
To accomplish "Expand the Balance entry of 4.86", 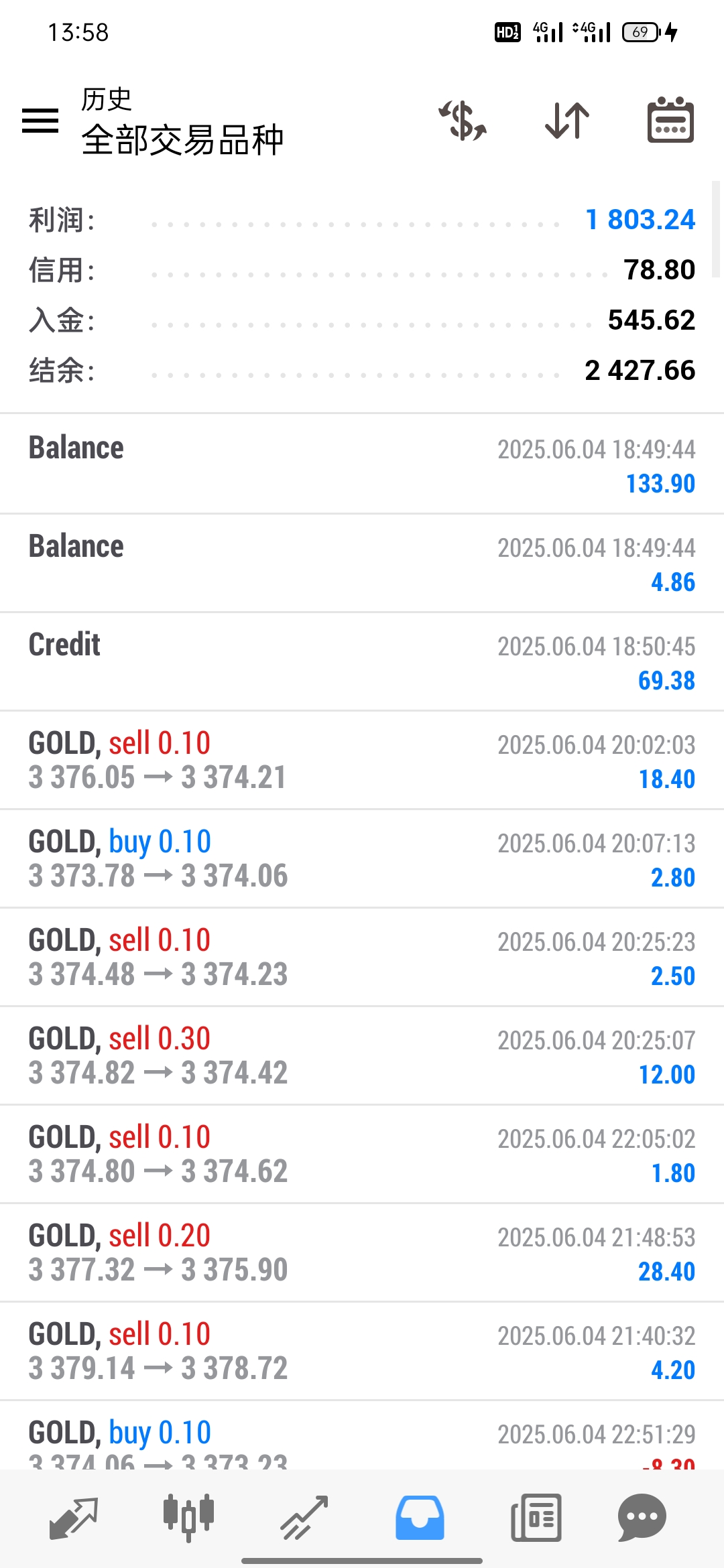I will [x=362, y=563].
